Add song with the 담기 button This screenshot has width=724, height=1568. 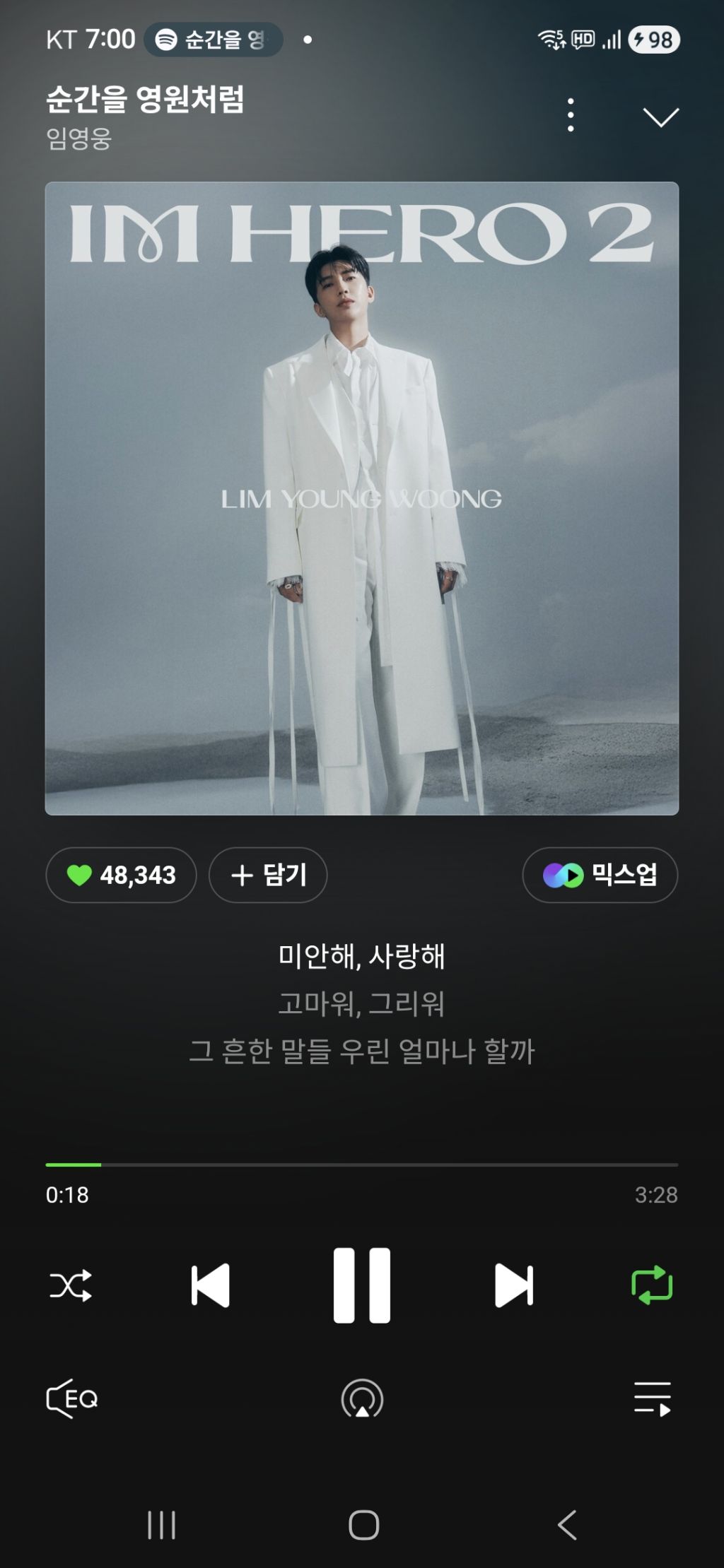pos(268,875)
